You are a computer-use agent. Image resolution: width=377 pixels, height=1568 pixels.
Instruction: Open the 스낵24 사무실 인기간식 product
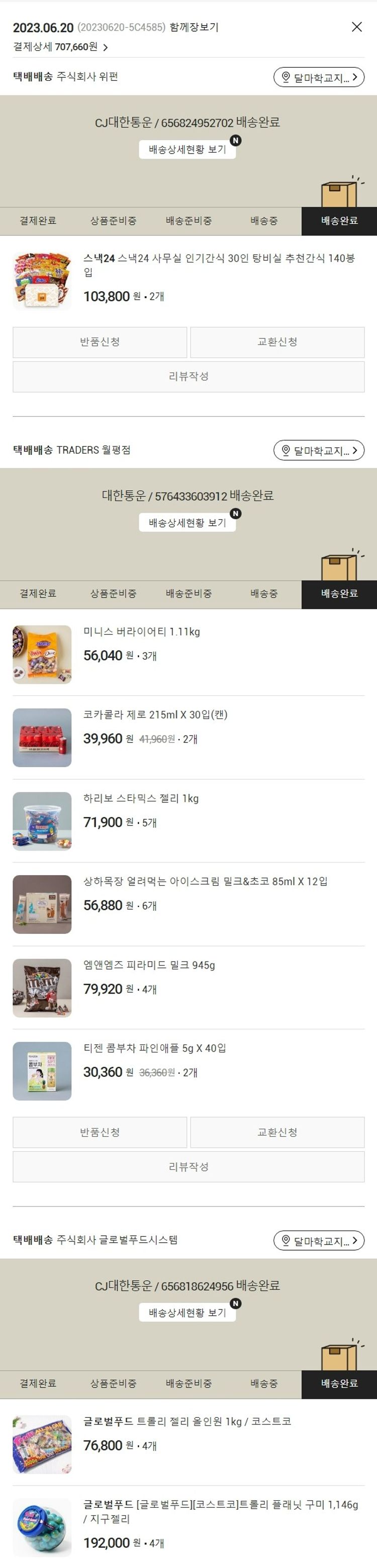219,265
